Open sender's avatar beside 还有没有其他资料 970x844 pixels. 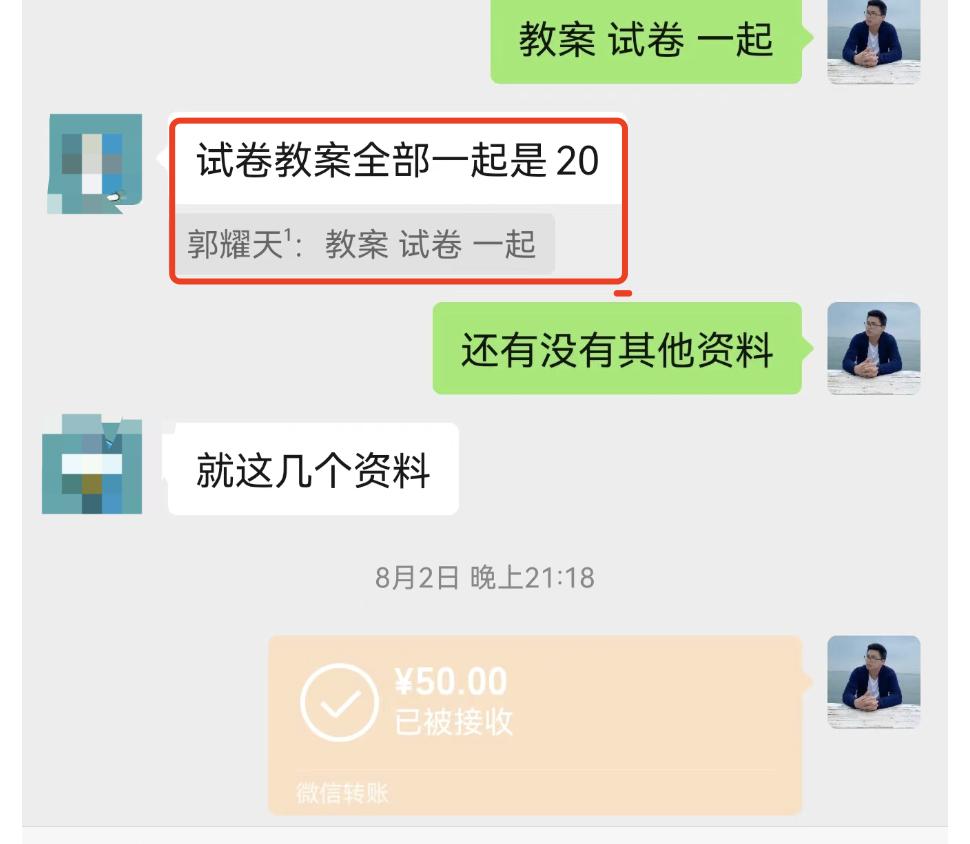tap(873, 348)
